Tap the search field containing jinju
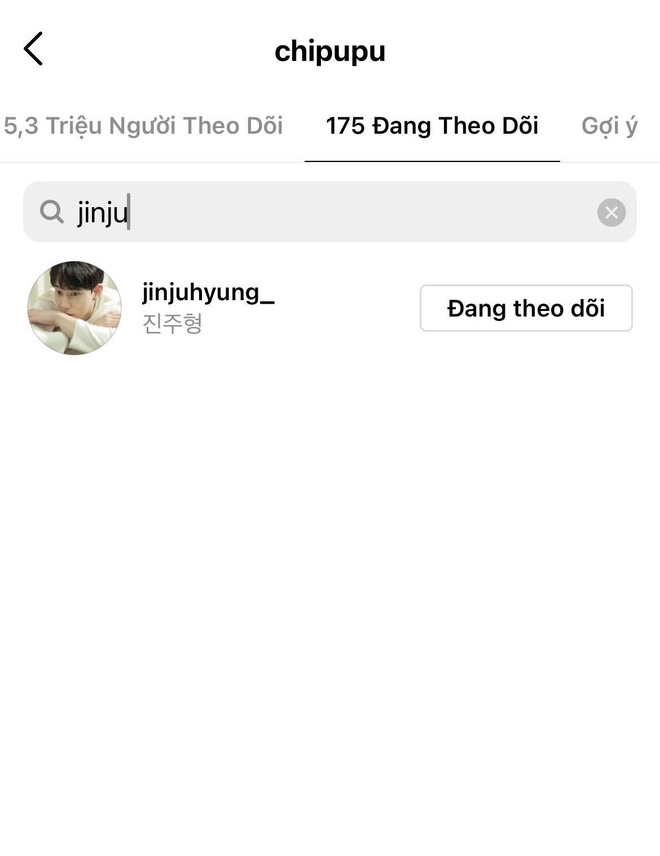660x856 pixels. (320, 212)
